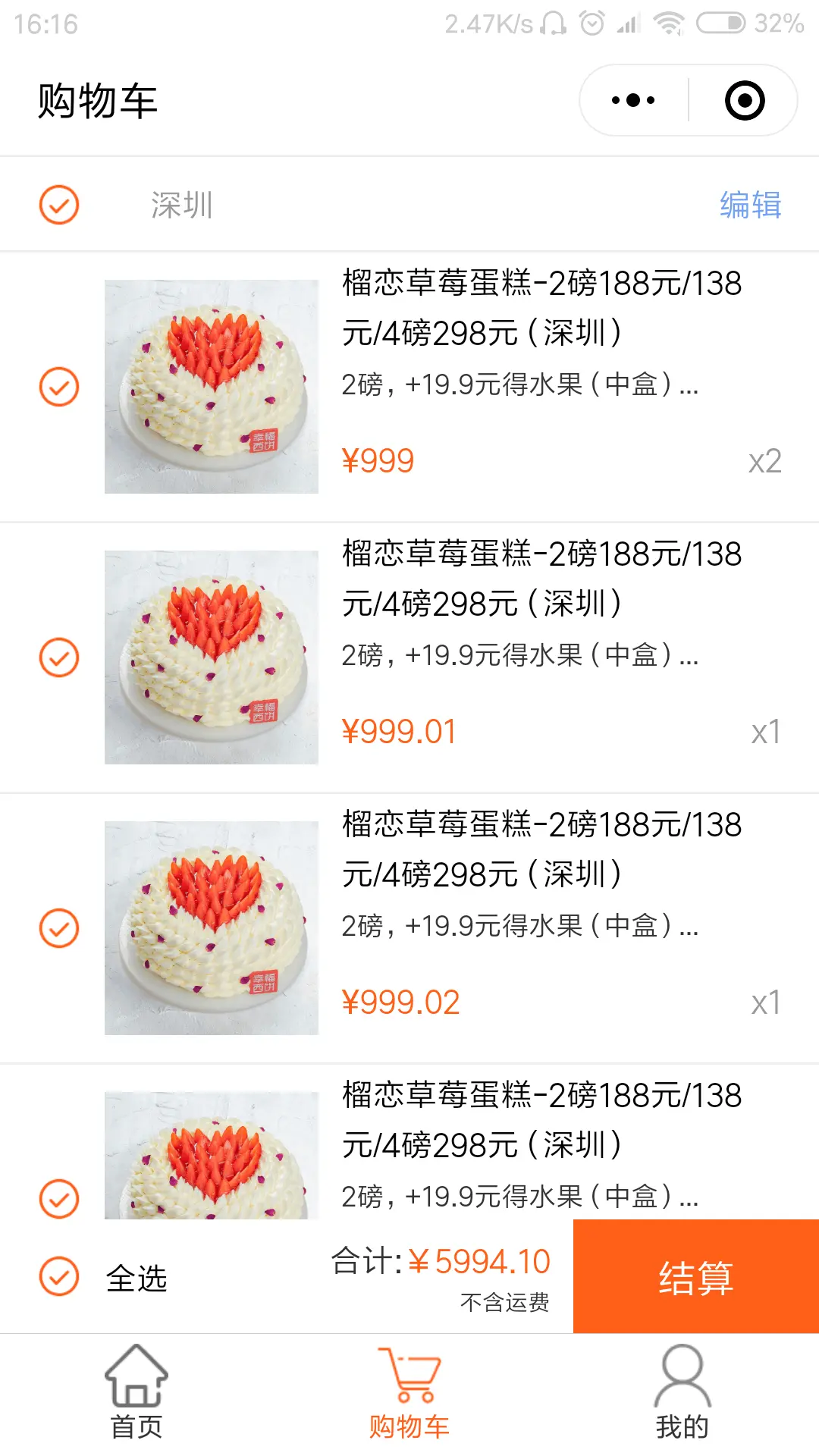Uncheck the cake item priced ¥999.02
The width and height of the screenshot is (819, 1456).
tap(59, 928)
